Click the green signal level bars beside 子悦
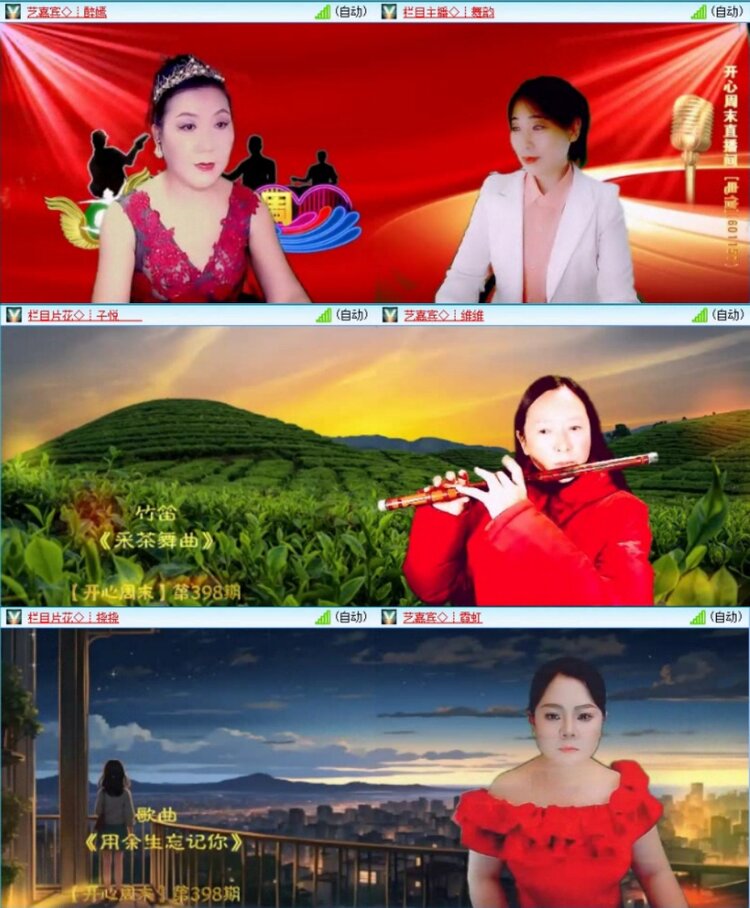 pyautogui.click(x=322, y=316)
